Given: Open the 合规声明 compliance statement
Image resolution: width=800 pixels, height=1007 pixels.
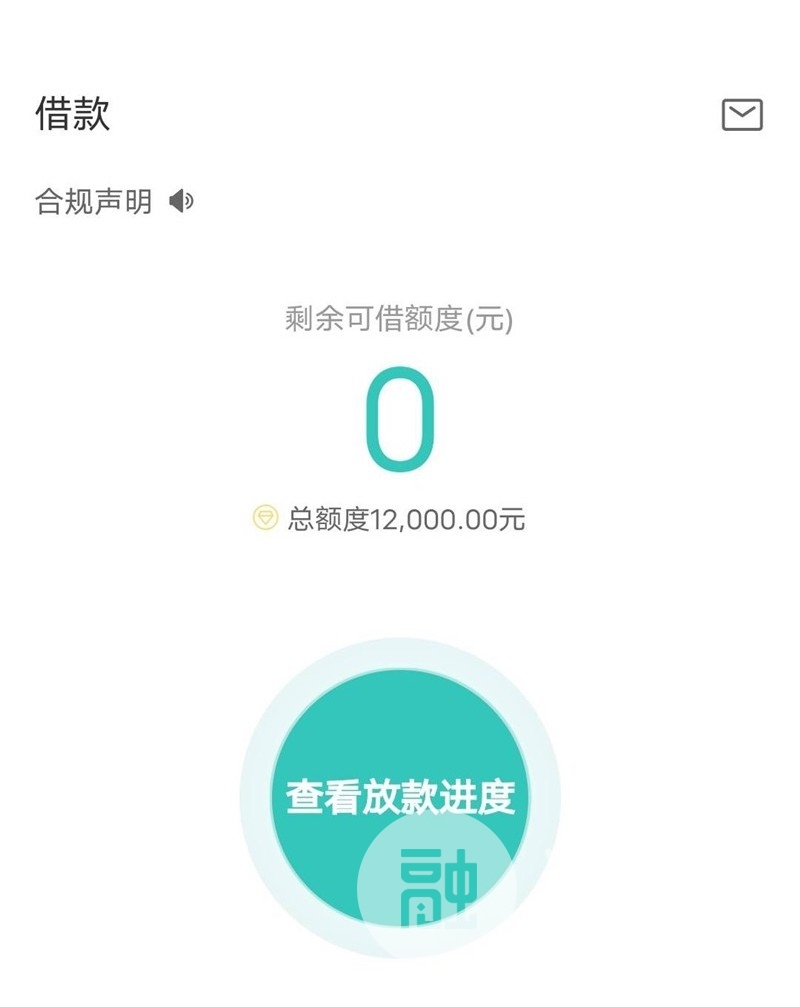Looking at the screenshot, I should pos(95,202).
